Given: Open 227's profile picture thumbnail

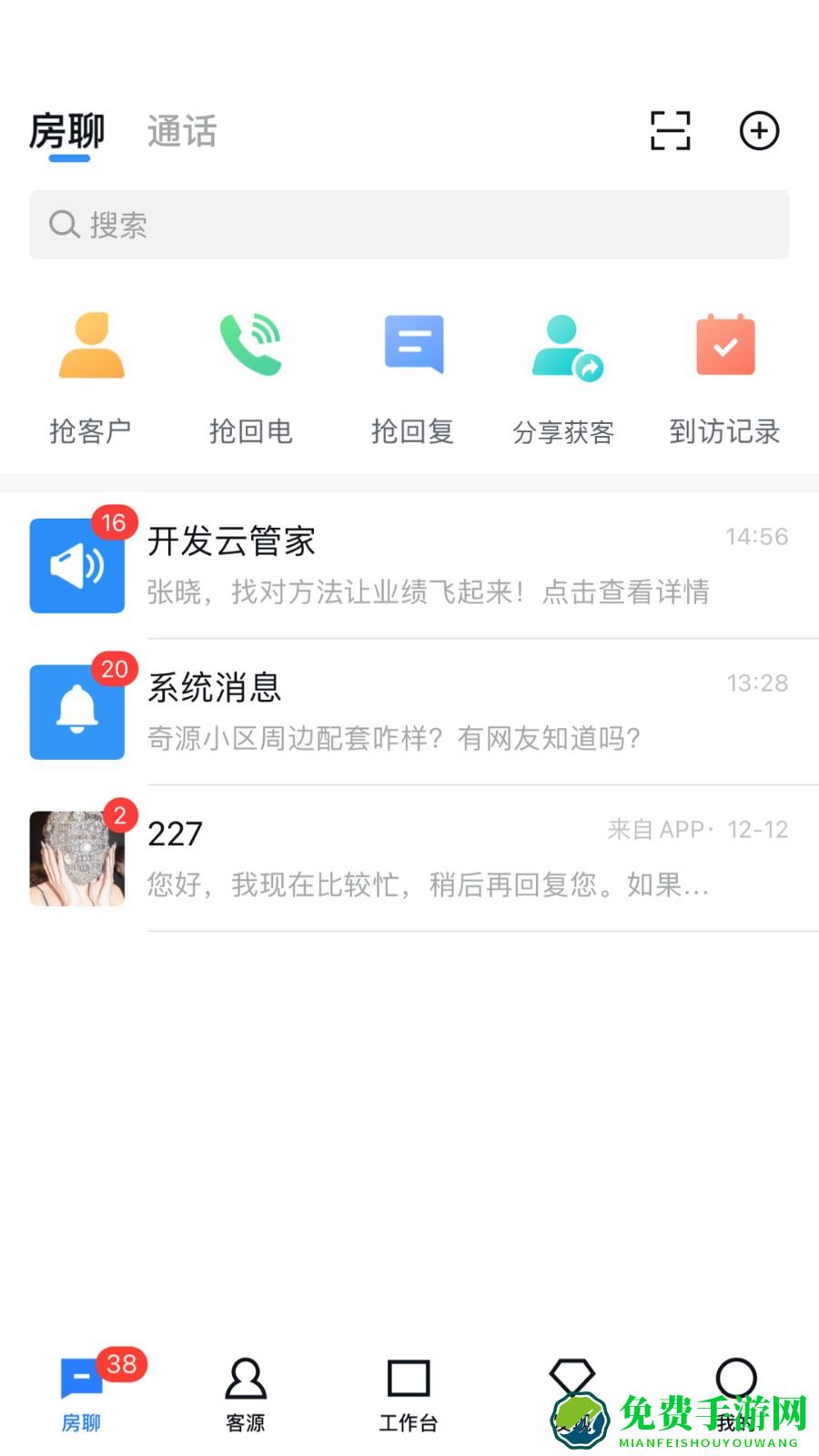Looking at the screenshot, I should 77,857.
